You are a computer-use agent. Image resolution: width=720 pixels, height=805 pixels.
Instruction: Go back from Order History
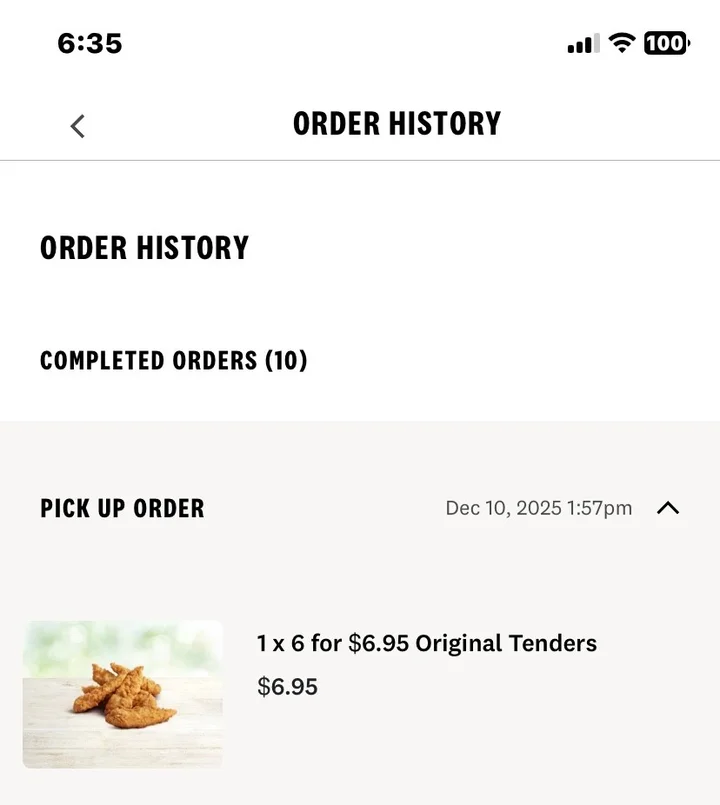point(78,126)
